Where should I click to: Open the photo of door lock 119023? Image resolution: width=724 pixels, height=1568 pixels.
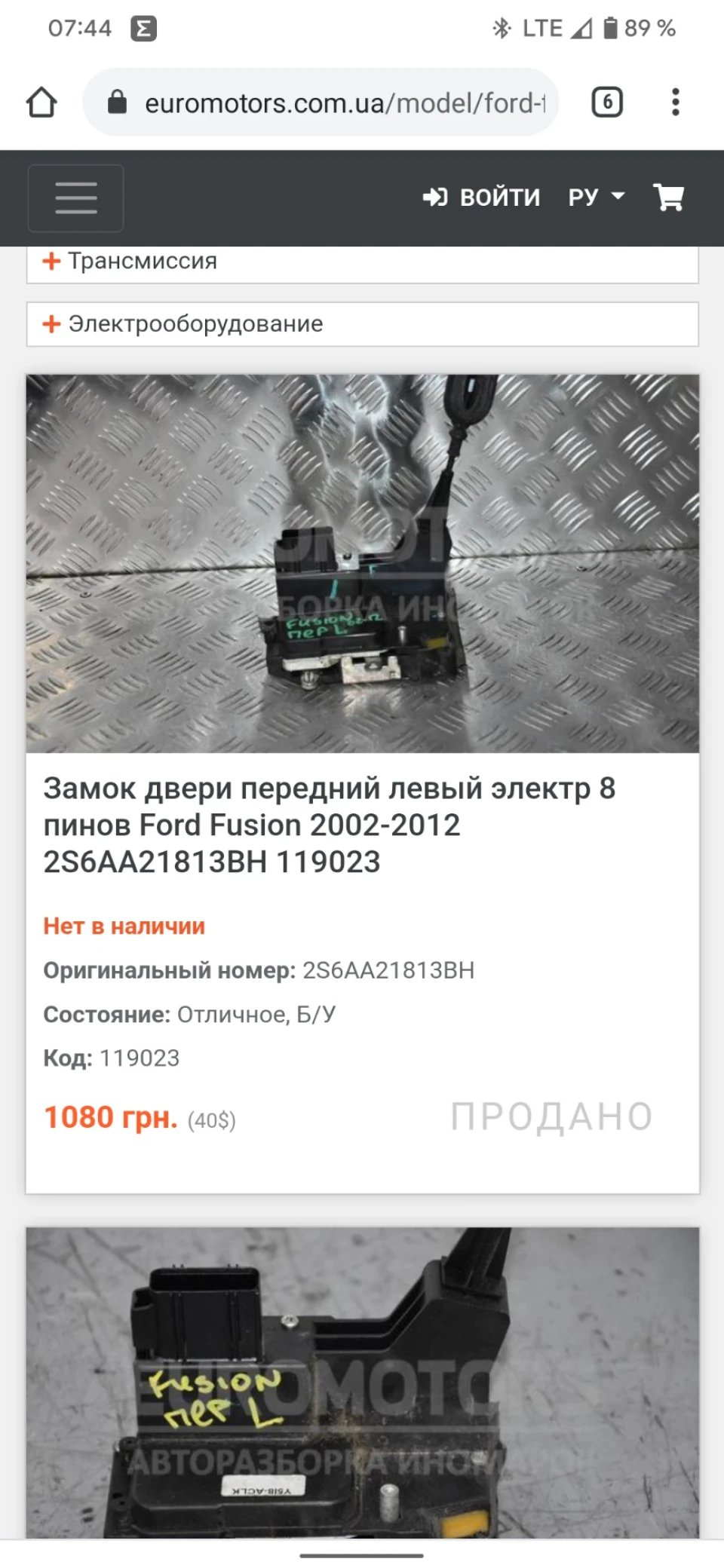363,564
